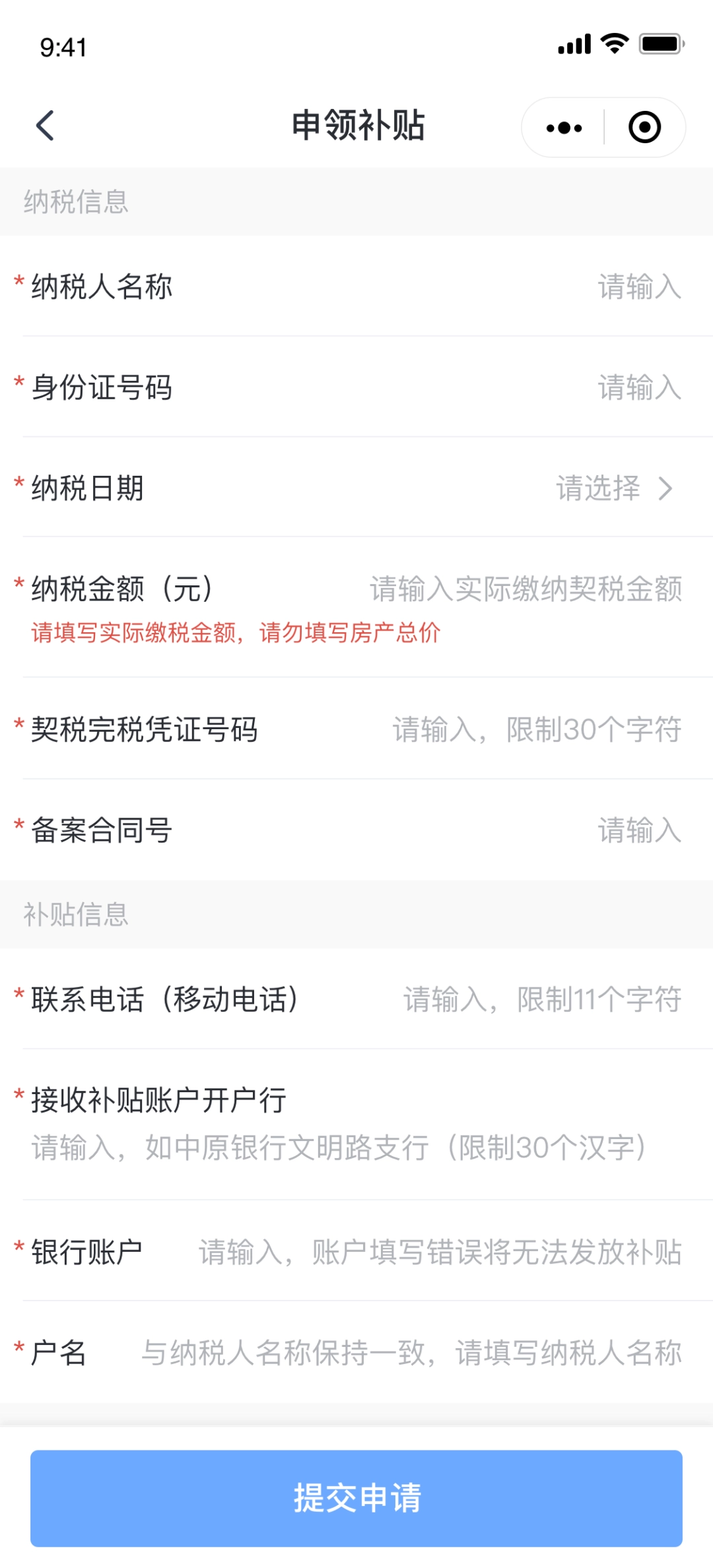Image resolution: width=713 pixels, height=1568 pixels.
Task: Close the mini program via circle icon
Action: click(x=644, y=127)
